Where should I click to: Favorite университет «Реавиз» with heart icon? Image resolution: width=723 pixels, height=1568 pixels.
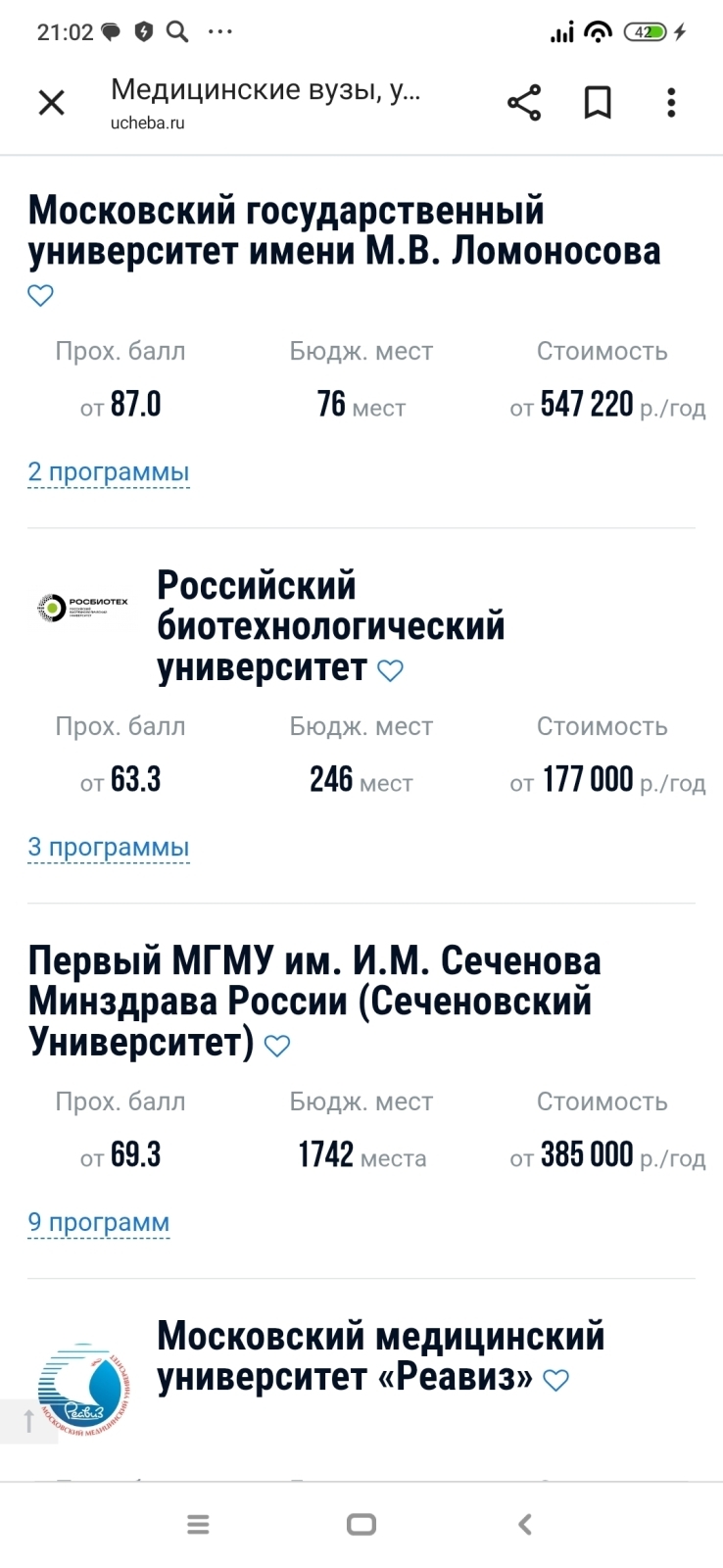pos(556,1380)
